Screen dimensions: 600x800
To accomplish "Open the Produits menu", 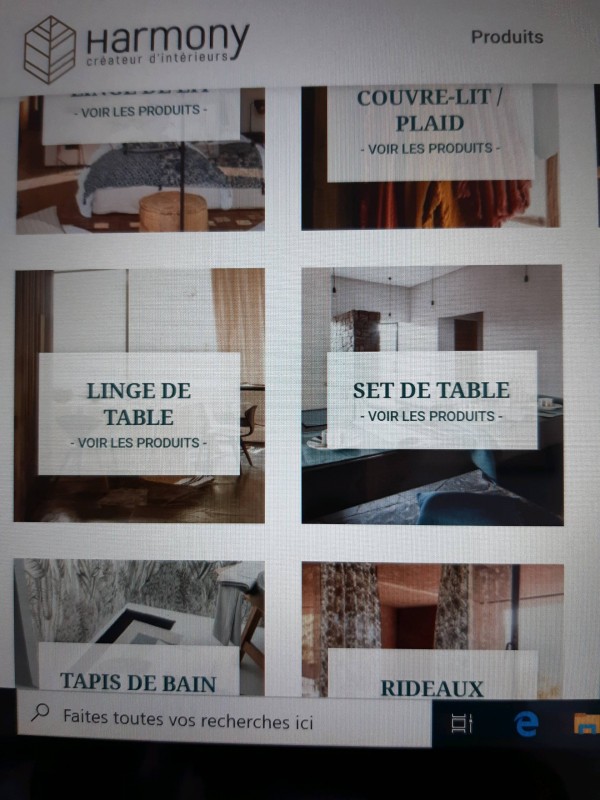I will coord(507,37).
